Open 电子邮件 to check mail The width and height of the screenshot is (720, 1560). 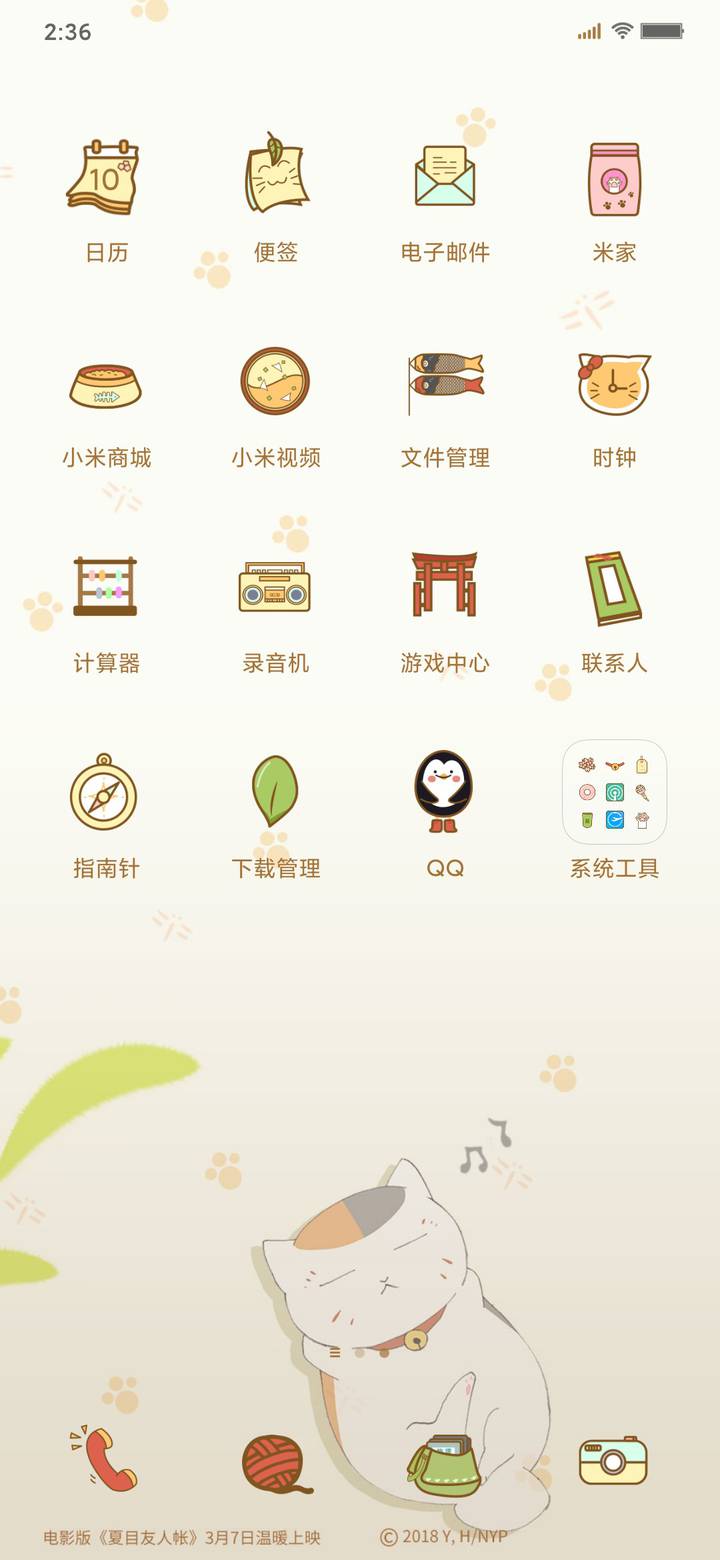(444, 178)
